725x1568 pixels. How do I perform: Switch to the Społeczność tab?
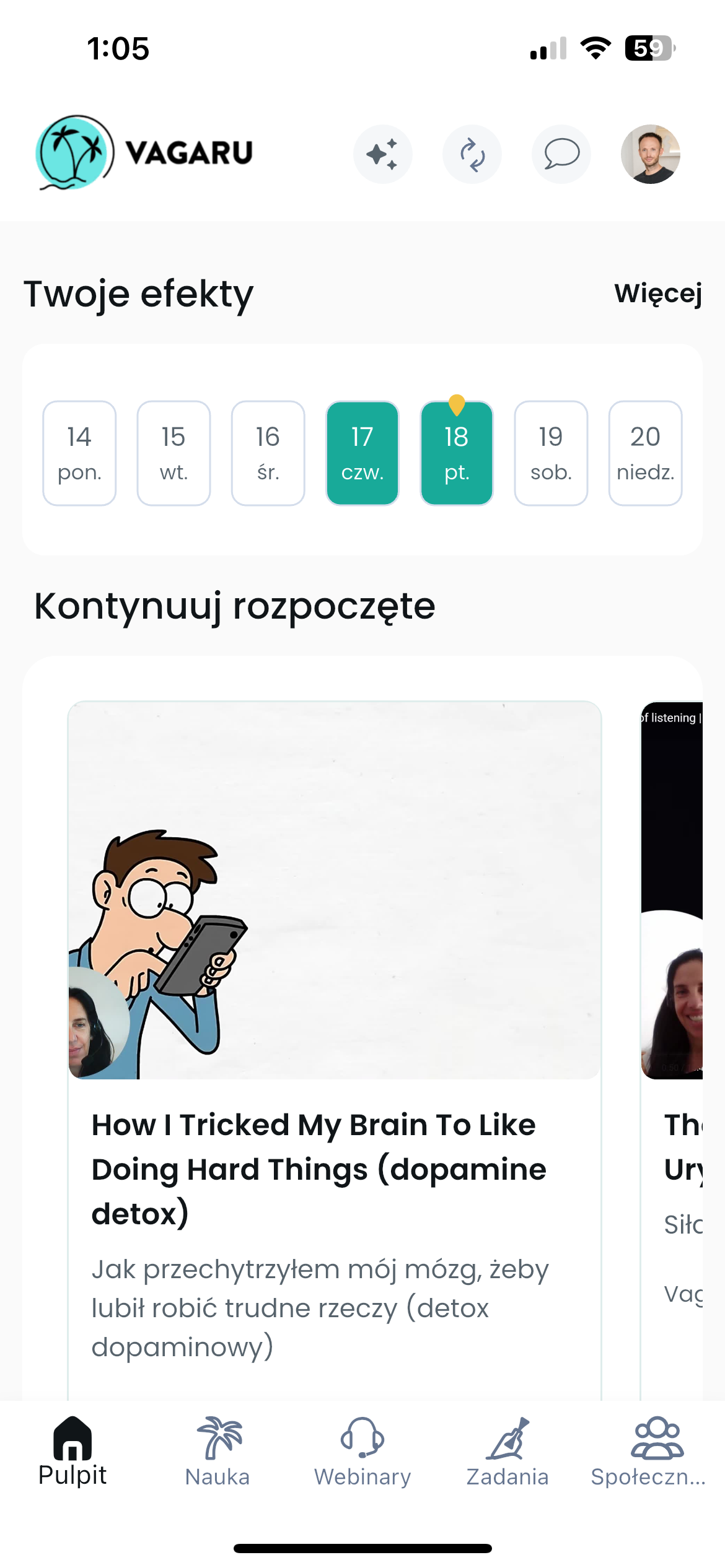tap(649, 1452)
